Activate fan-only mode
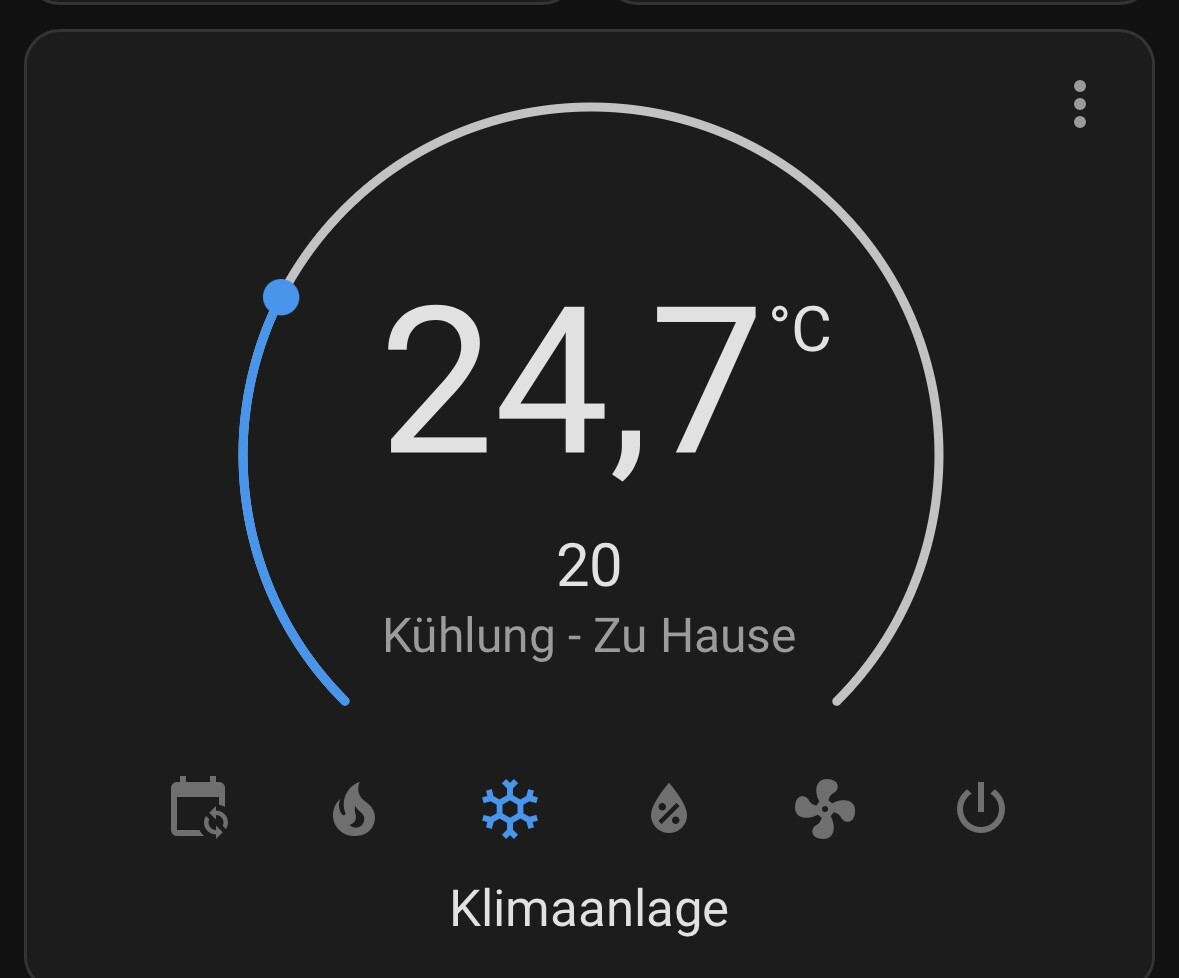This screenshot has width=1179, height=978. (x=824, y=809)
